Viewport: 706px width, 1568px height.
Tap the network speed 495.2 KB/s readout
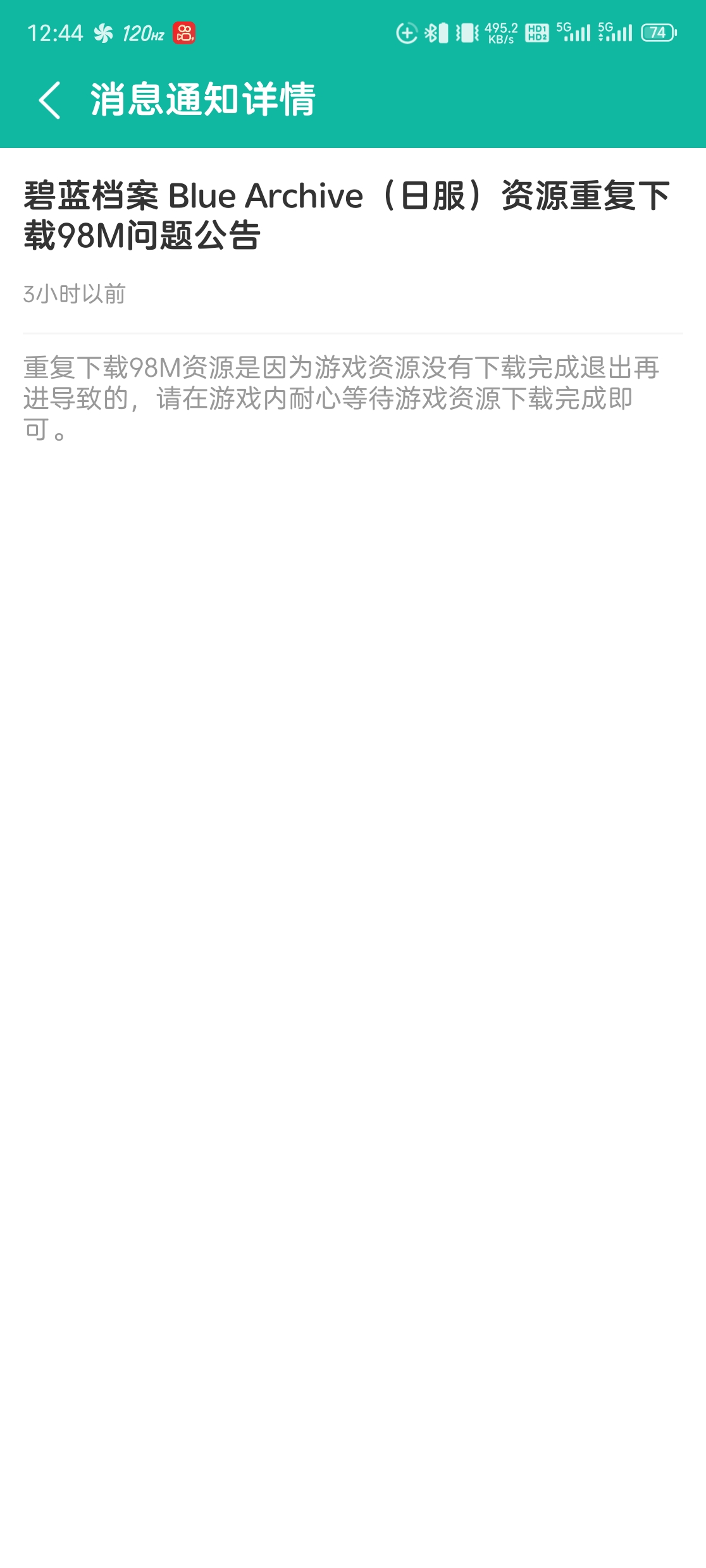(500, 32)
